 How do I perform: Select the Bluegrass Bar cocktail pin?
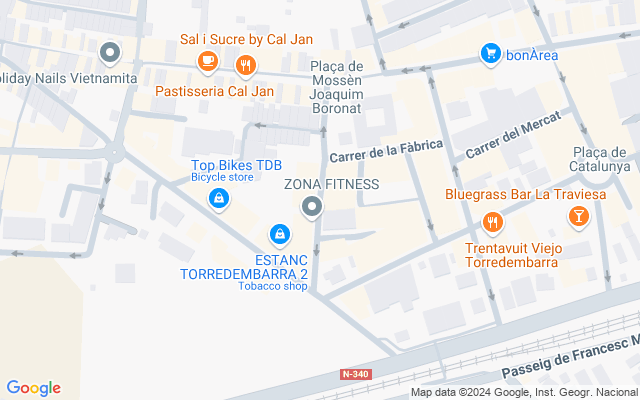tap(578, 216)
